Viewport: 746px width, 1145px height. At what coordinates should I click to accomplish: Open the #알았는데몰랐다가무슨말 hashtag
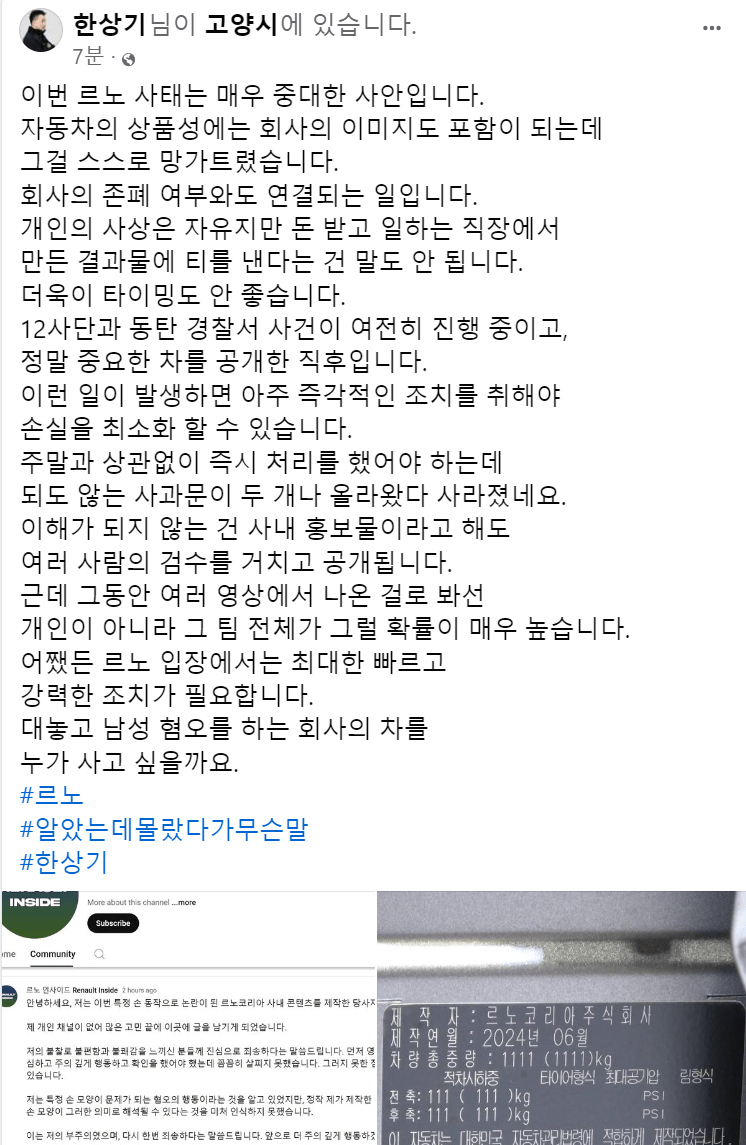[164, 829]
